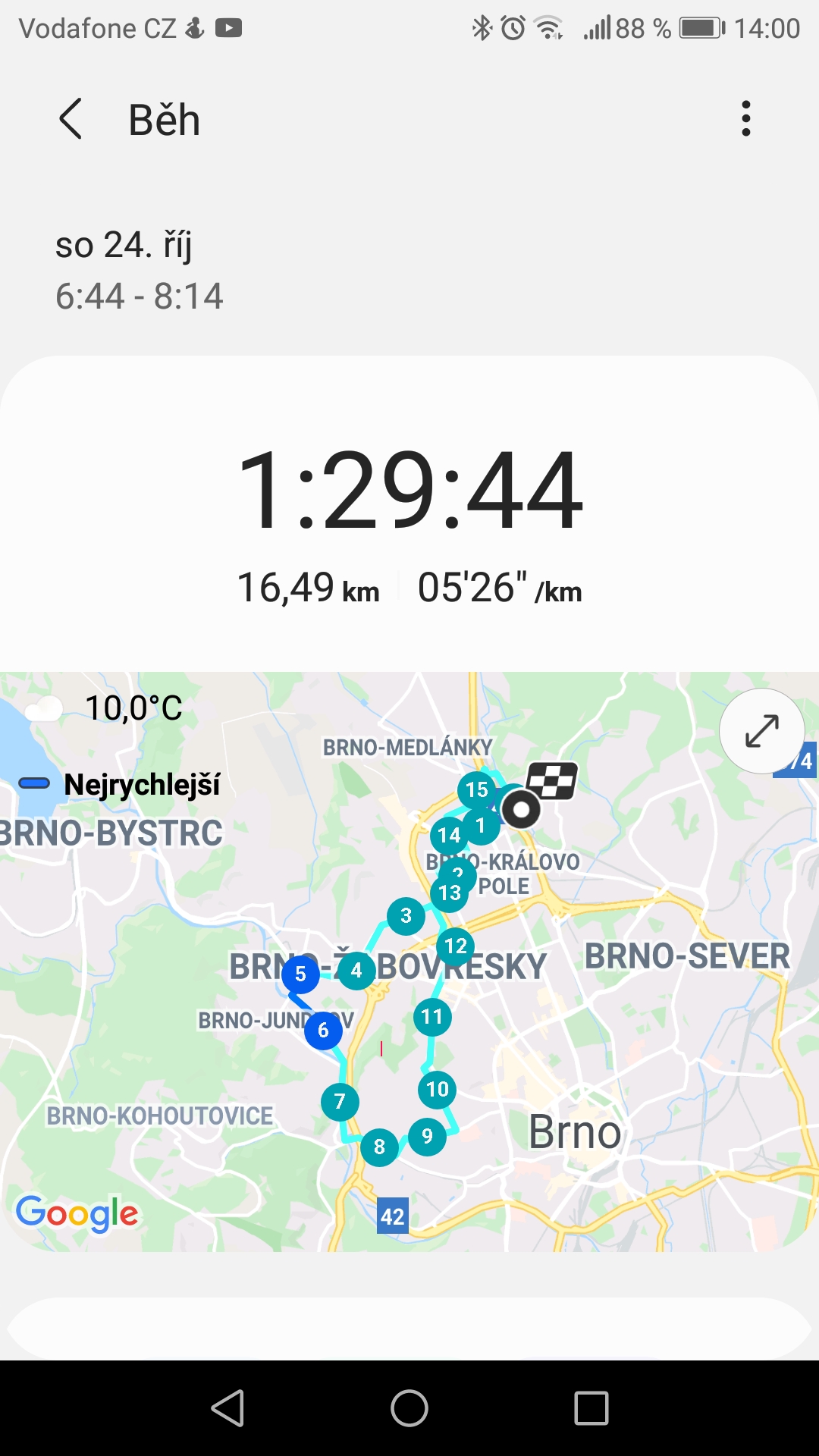The image size is (819, 1456).
Task: Tap the system home button
Action: (409, 1408)
